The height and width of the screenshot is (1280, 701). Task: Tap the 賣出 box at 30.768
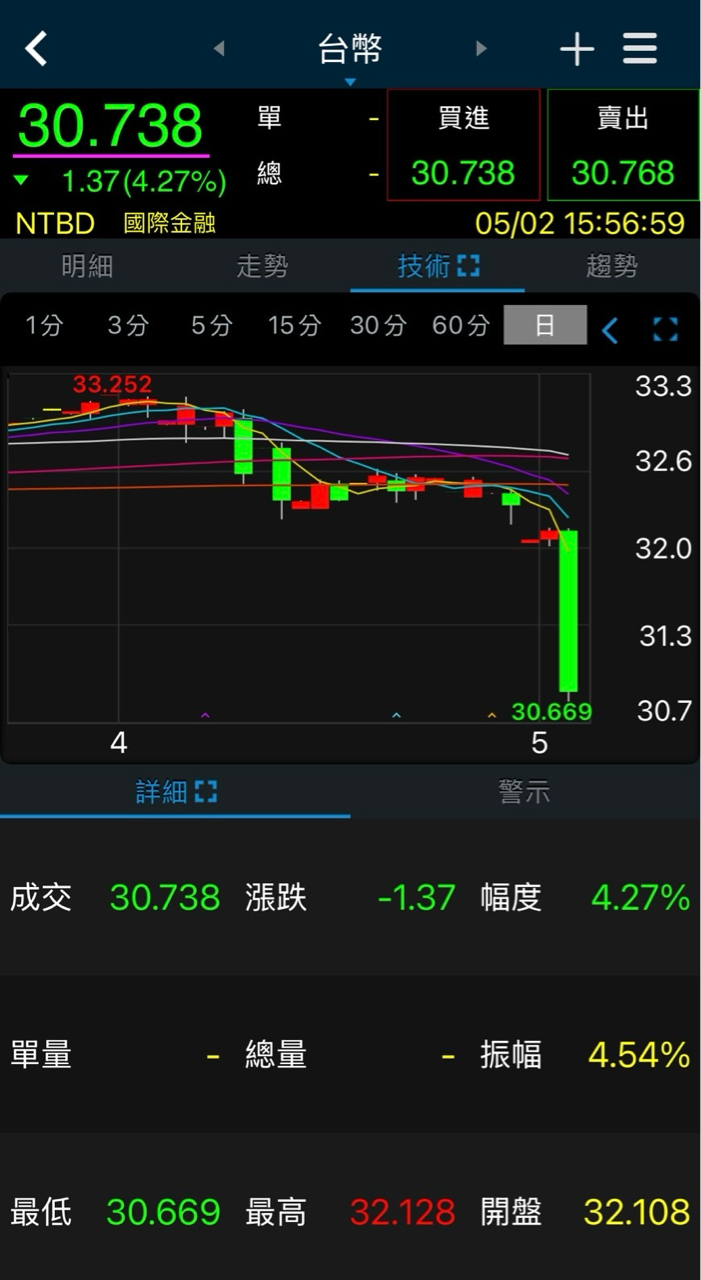[x=623, y=145]
